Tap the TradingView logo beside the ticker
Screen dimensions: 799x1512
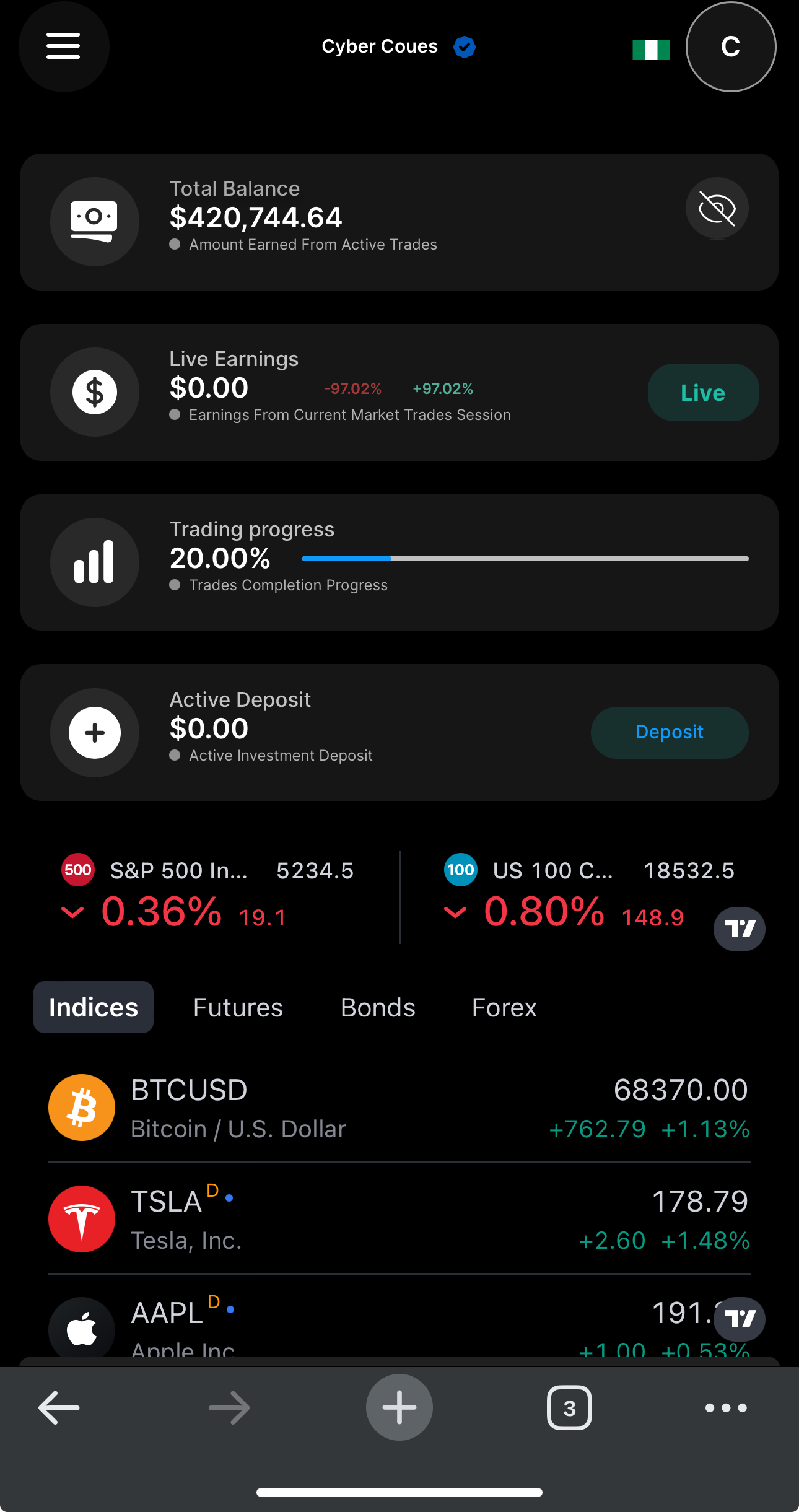(740, 929)
